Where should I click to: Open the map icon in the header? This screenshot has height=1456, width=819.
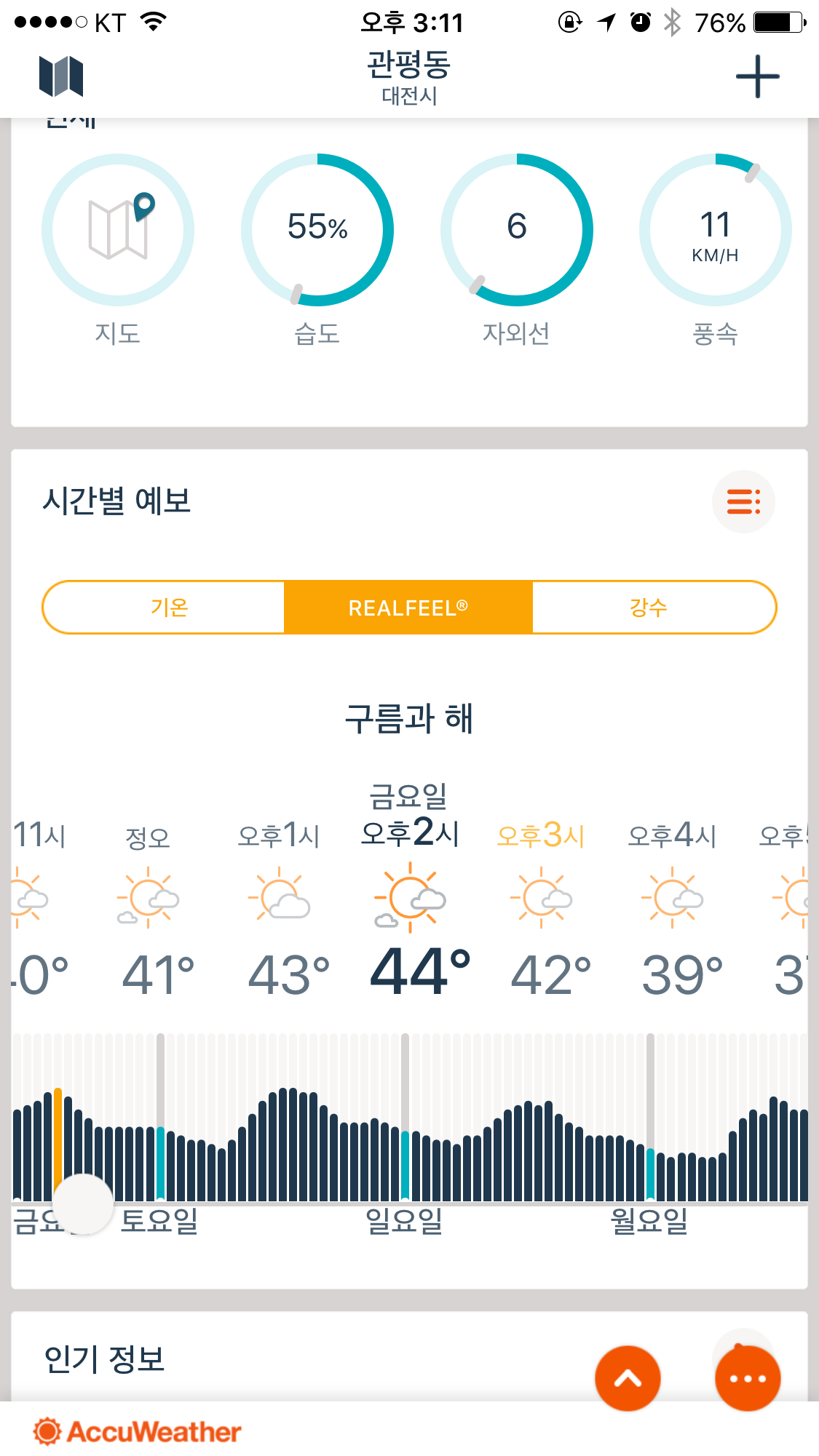coord(61,76)
